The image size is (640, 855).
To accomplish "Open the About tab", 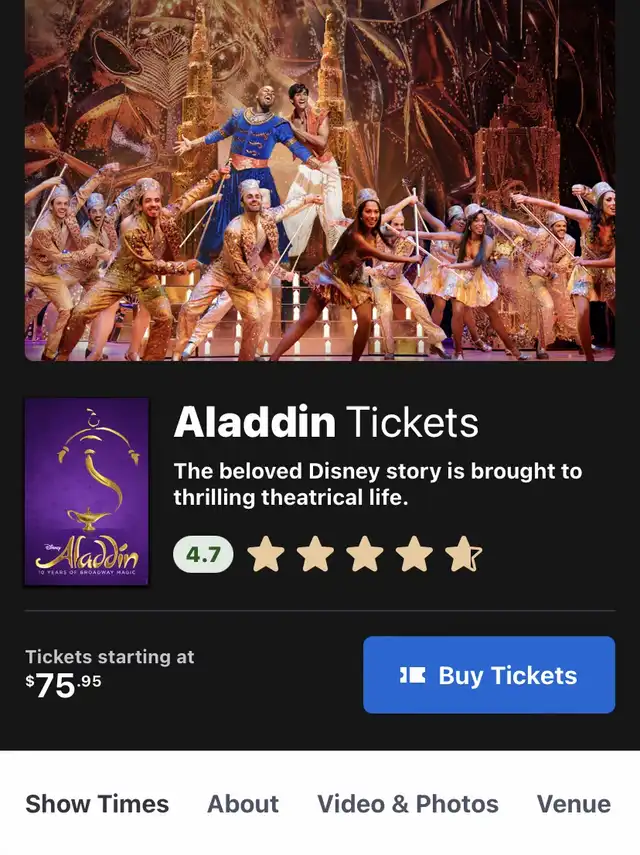I will tap(243, 804).
